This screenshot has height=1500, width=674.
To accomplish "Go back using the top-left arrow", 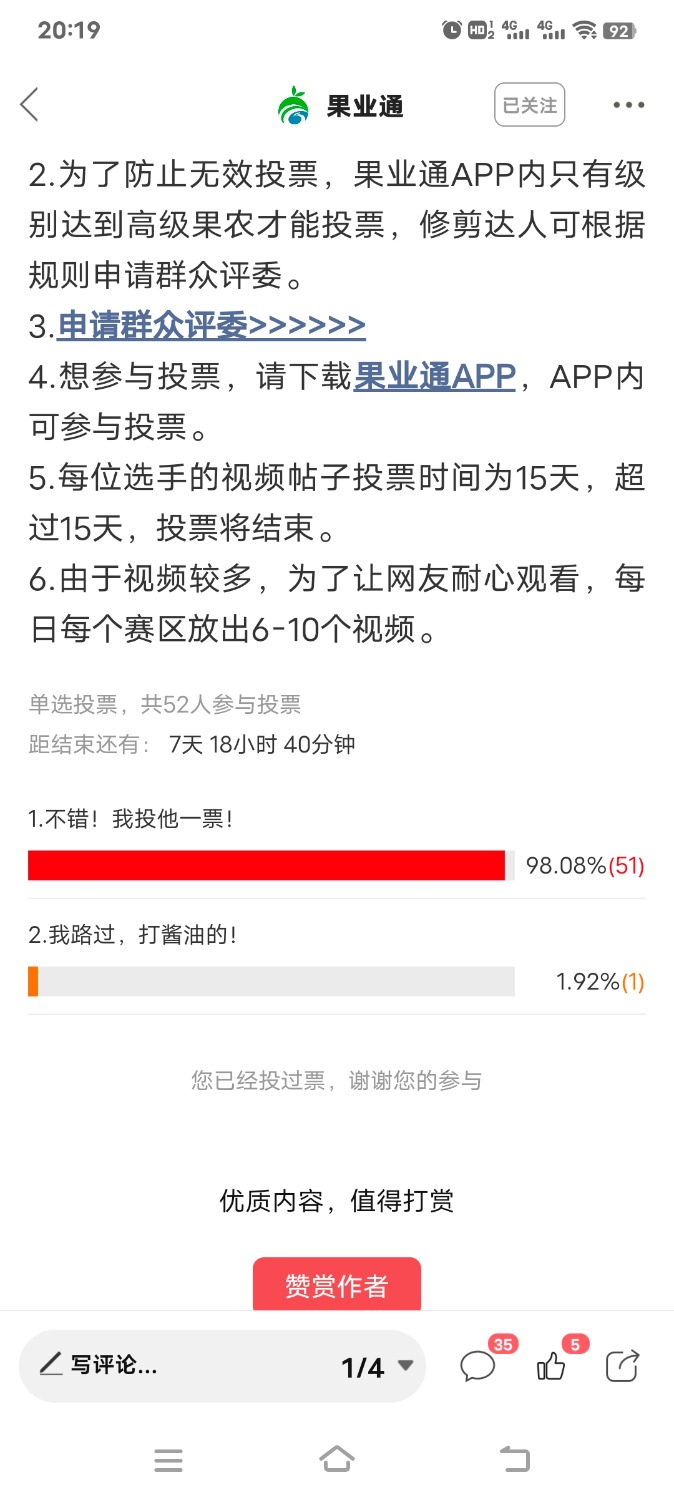I will pyautogui.click(x=30, y=105).
